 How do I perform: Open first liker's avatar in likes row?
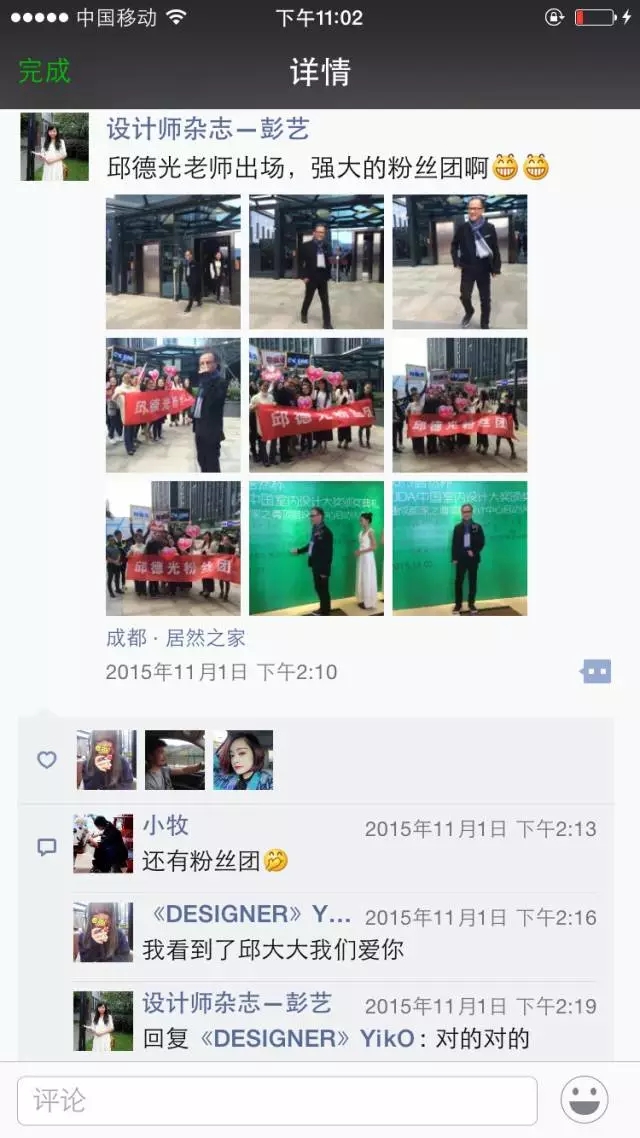click(106, 760)
